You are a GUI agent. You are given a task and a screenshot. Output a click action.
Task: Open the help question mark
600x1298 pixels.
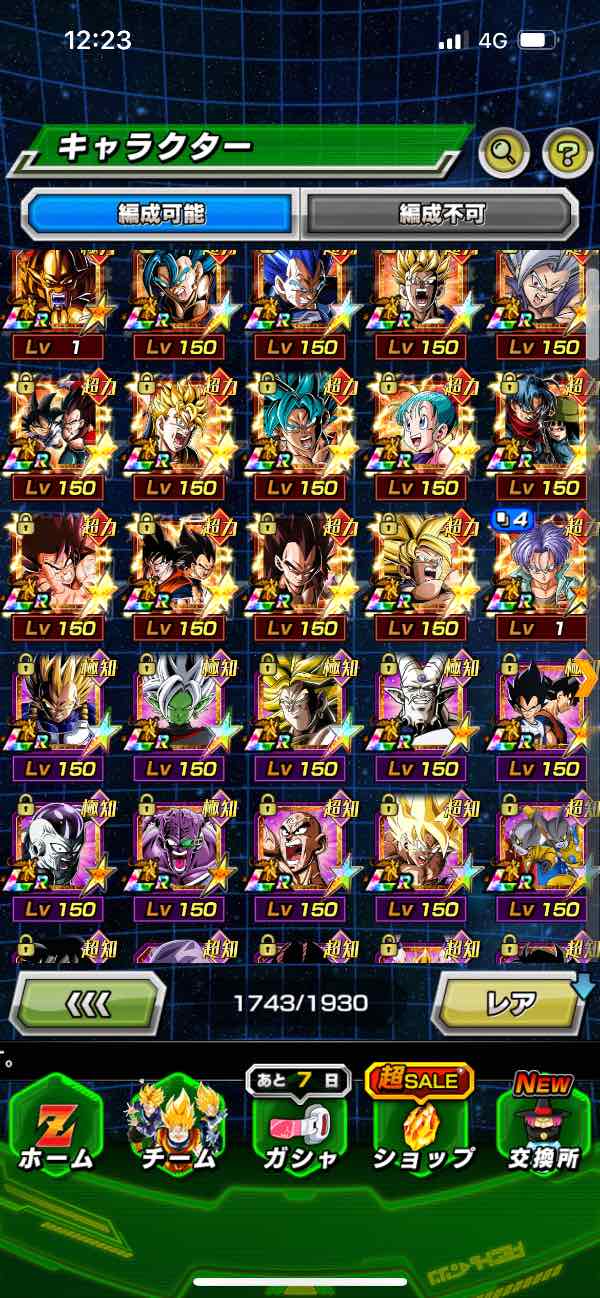pos(567,153)
